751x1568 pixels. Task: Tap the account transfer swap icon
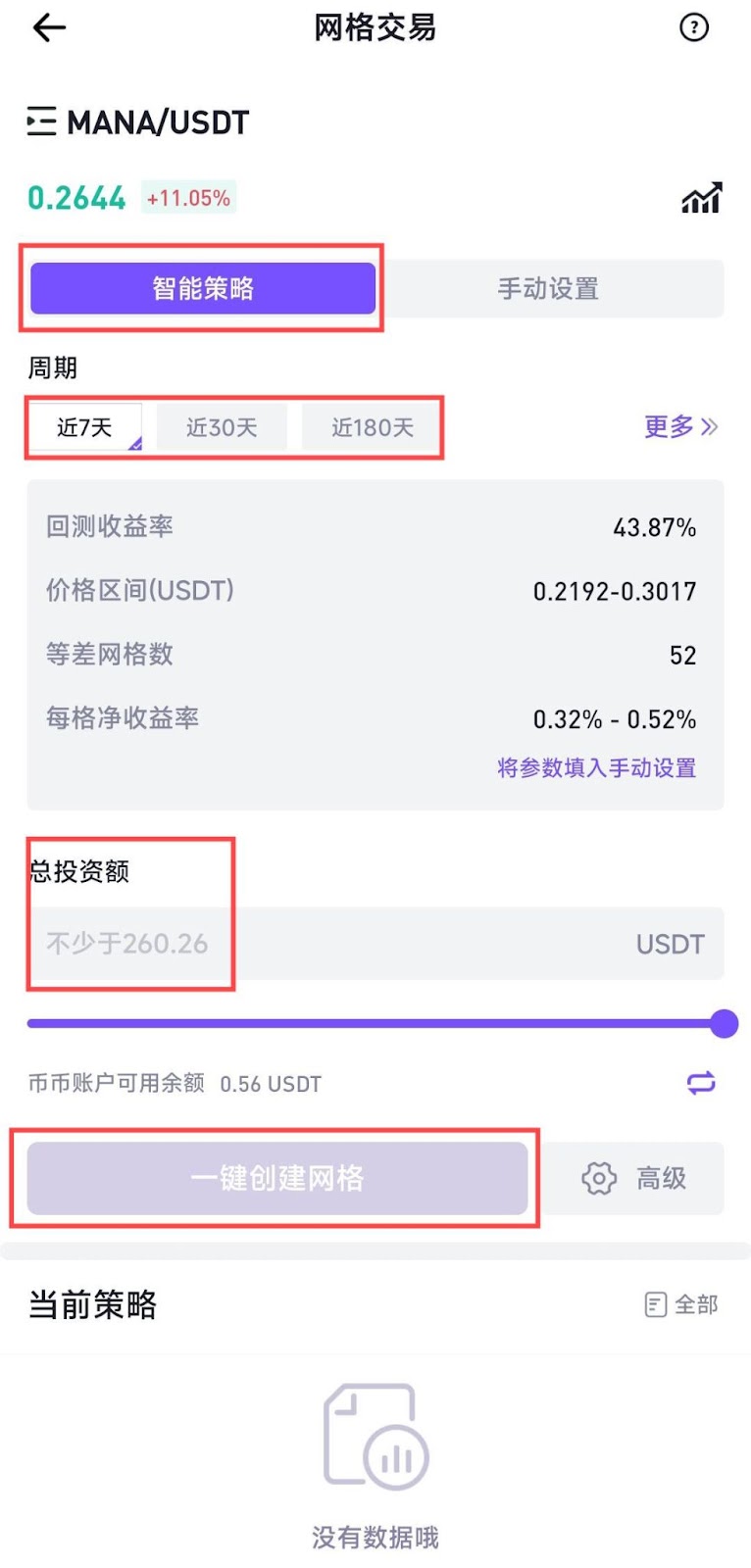[701, 1083]
